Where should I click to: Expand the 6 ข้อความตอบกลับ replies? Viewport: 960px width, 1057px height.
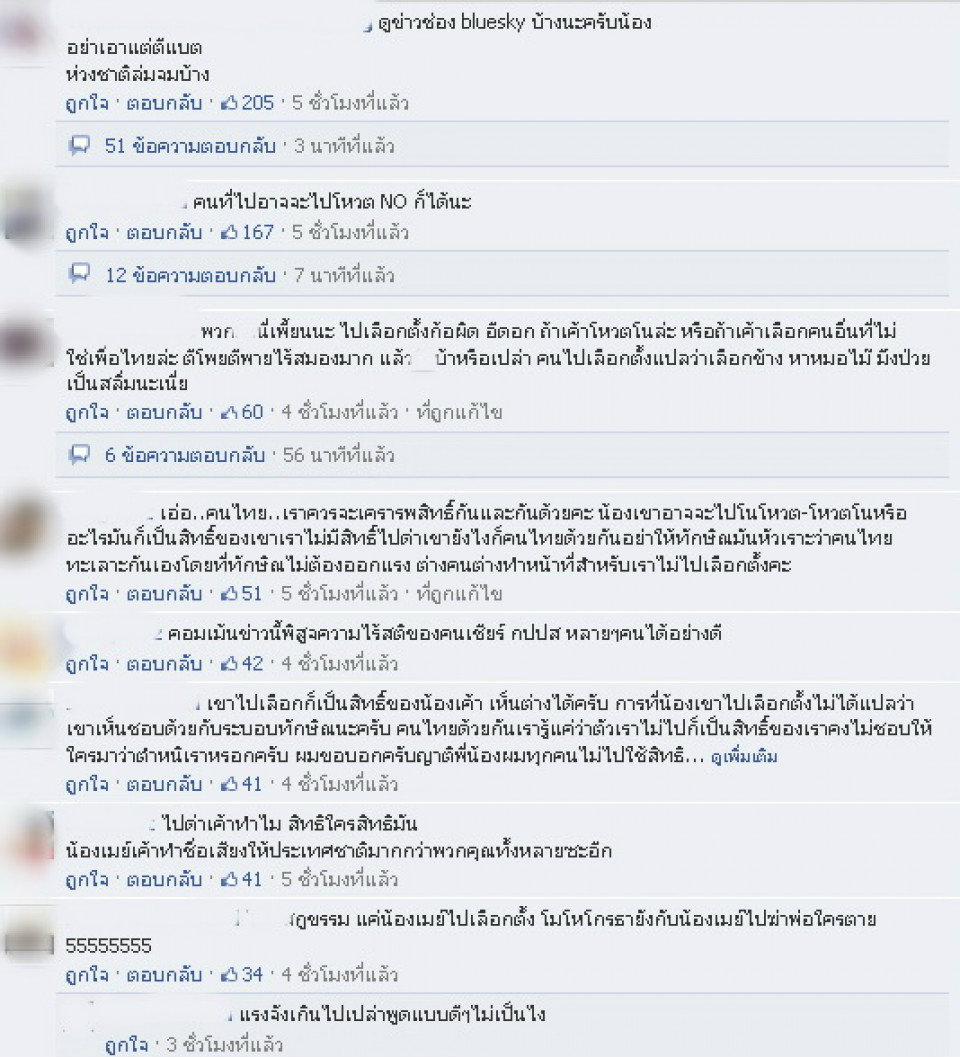click(x=184, y=455)
